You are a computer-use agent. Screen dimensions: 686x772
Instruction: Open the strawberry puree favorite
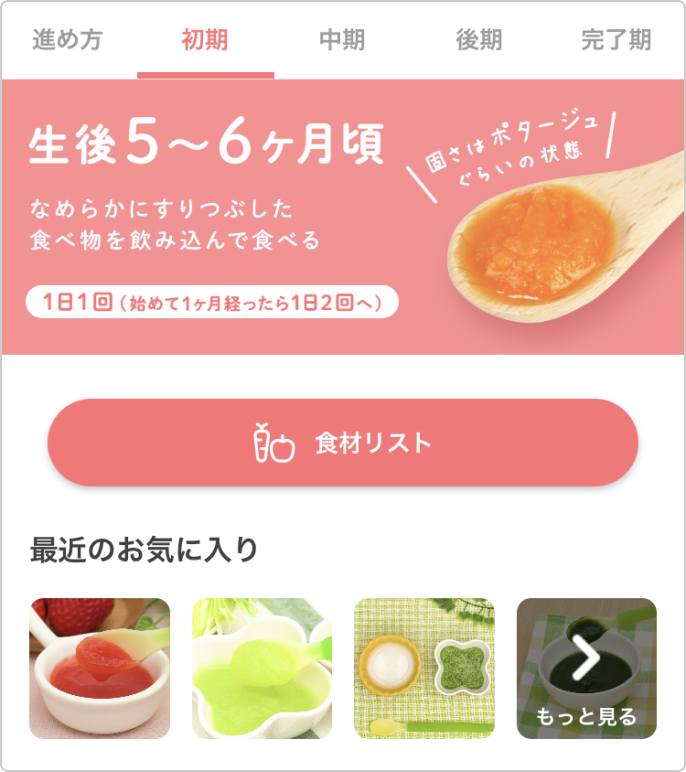pyautogui.click(x=100, y=668)
